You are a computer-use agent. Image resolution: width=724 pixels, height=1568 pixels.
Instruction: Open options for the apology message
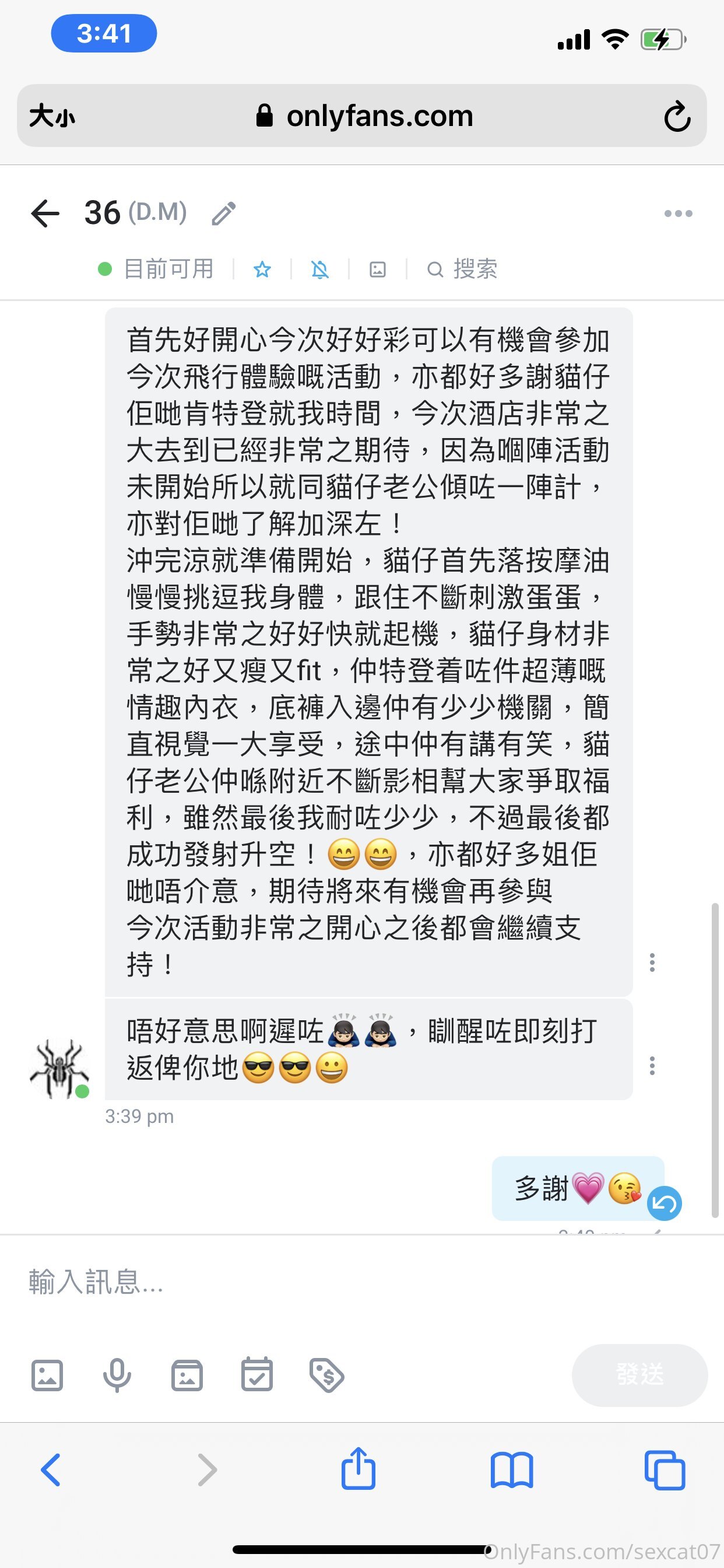(x=652, y=1066)
